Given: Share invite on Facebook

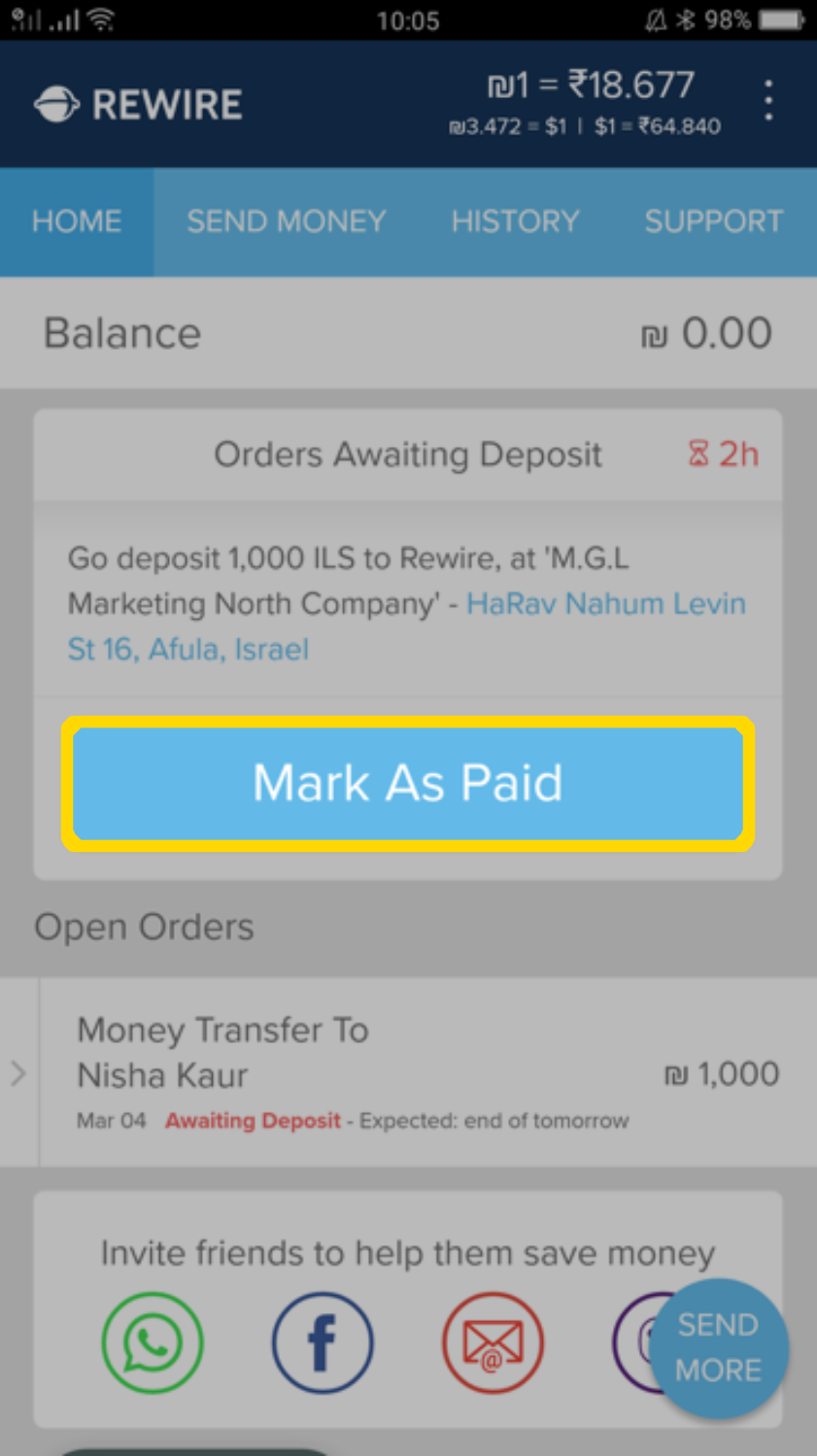Looking at the screenshot, I should click(323, 1342).
